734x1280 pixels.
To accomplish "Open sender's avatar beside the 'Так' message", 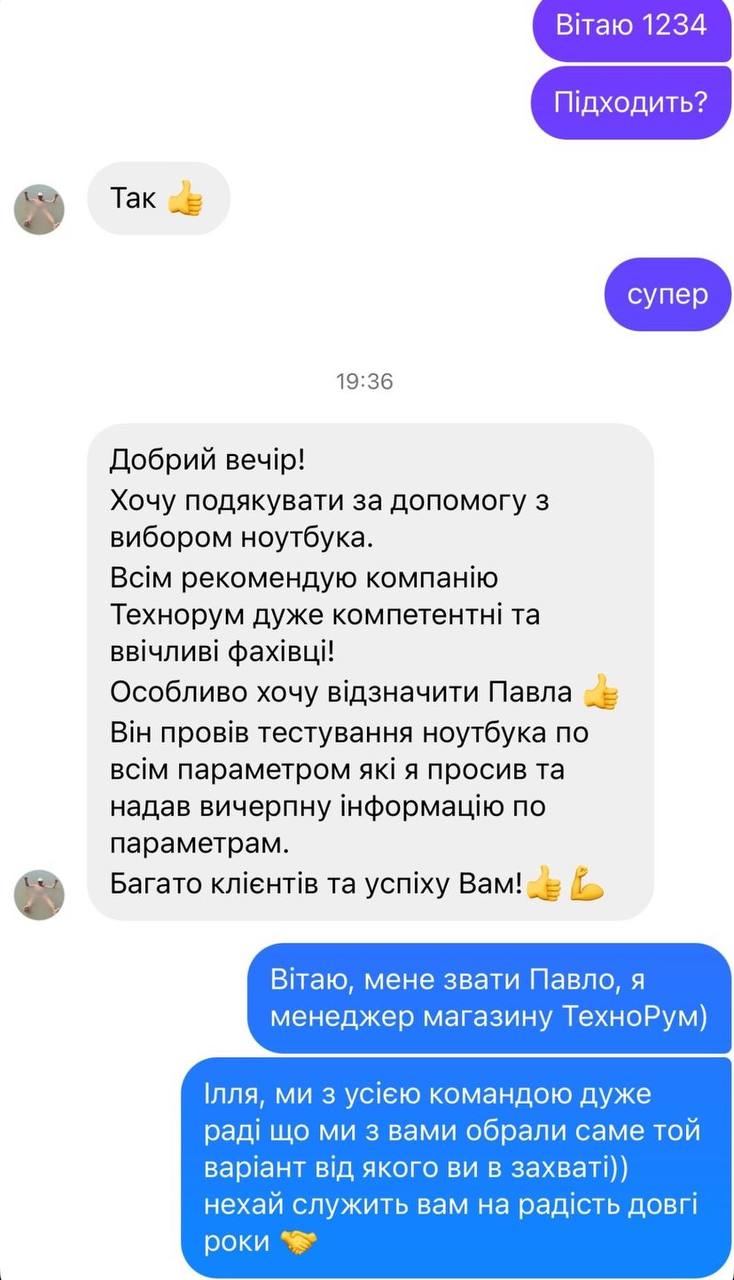I will tap(39, 209).
